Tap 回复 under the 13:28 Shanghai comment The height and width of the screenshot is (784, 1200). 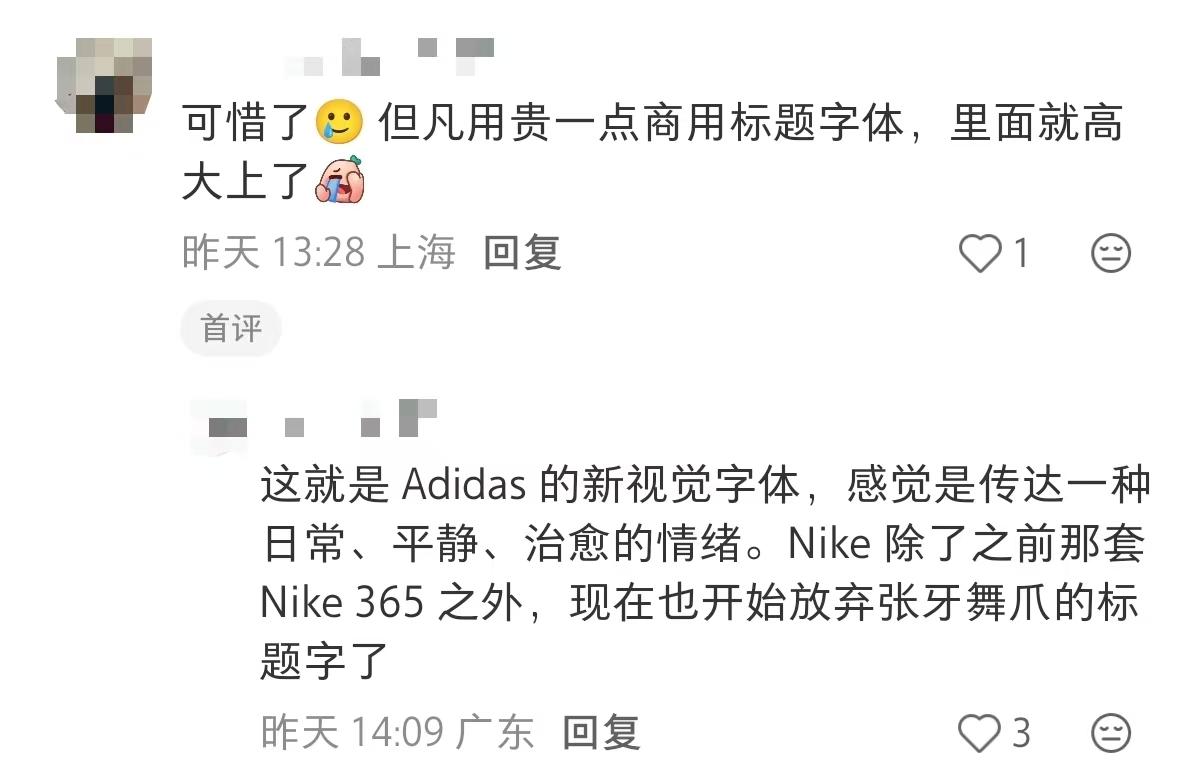521,253
